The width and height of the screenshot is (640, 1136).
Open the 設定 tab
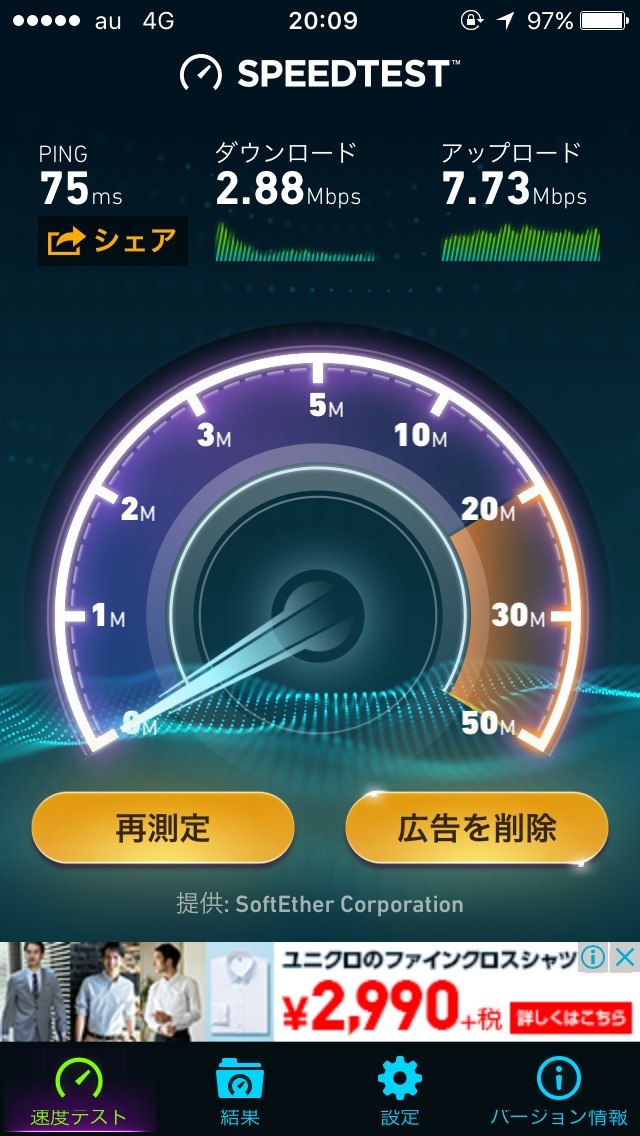point(399,1090)
